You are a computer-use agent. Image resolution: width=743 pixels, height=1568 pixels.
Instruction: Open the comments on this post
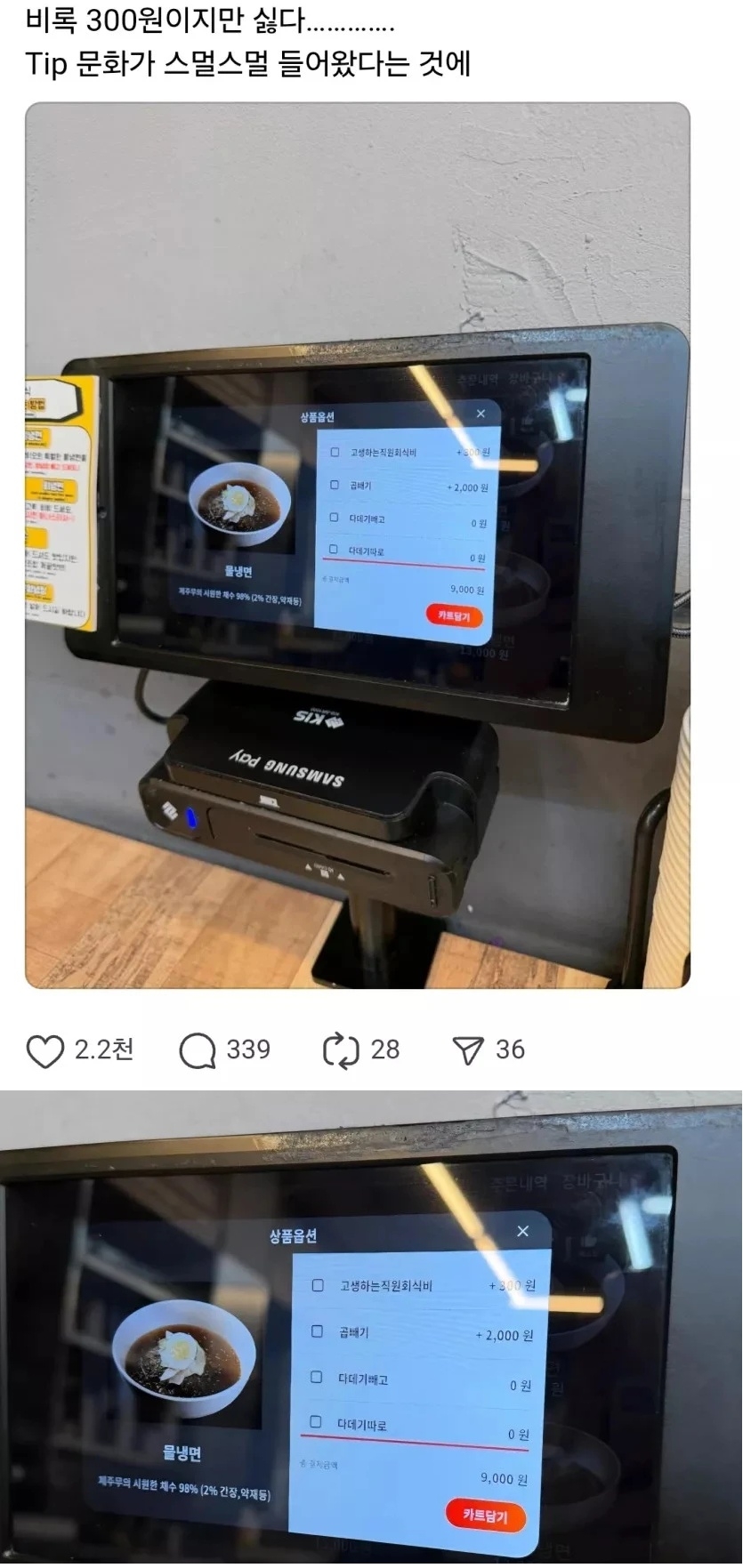(x=197, y=1050)
